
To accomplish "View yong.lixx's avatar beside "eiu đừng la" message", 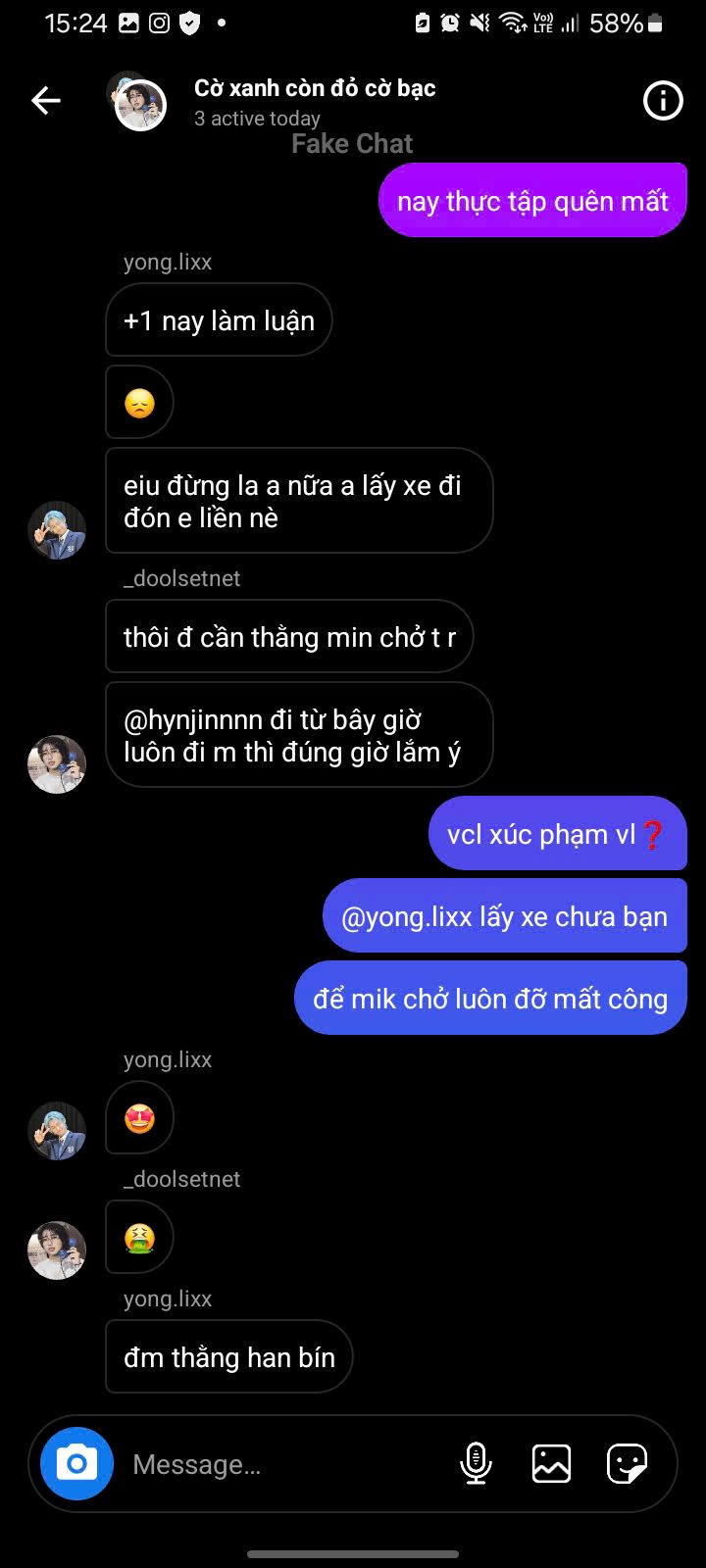I will (x=57, y=530).
